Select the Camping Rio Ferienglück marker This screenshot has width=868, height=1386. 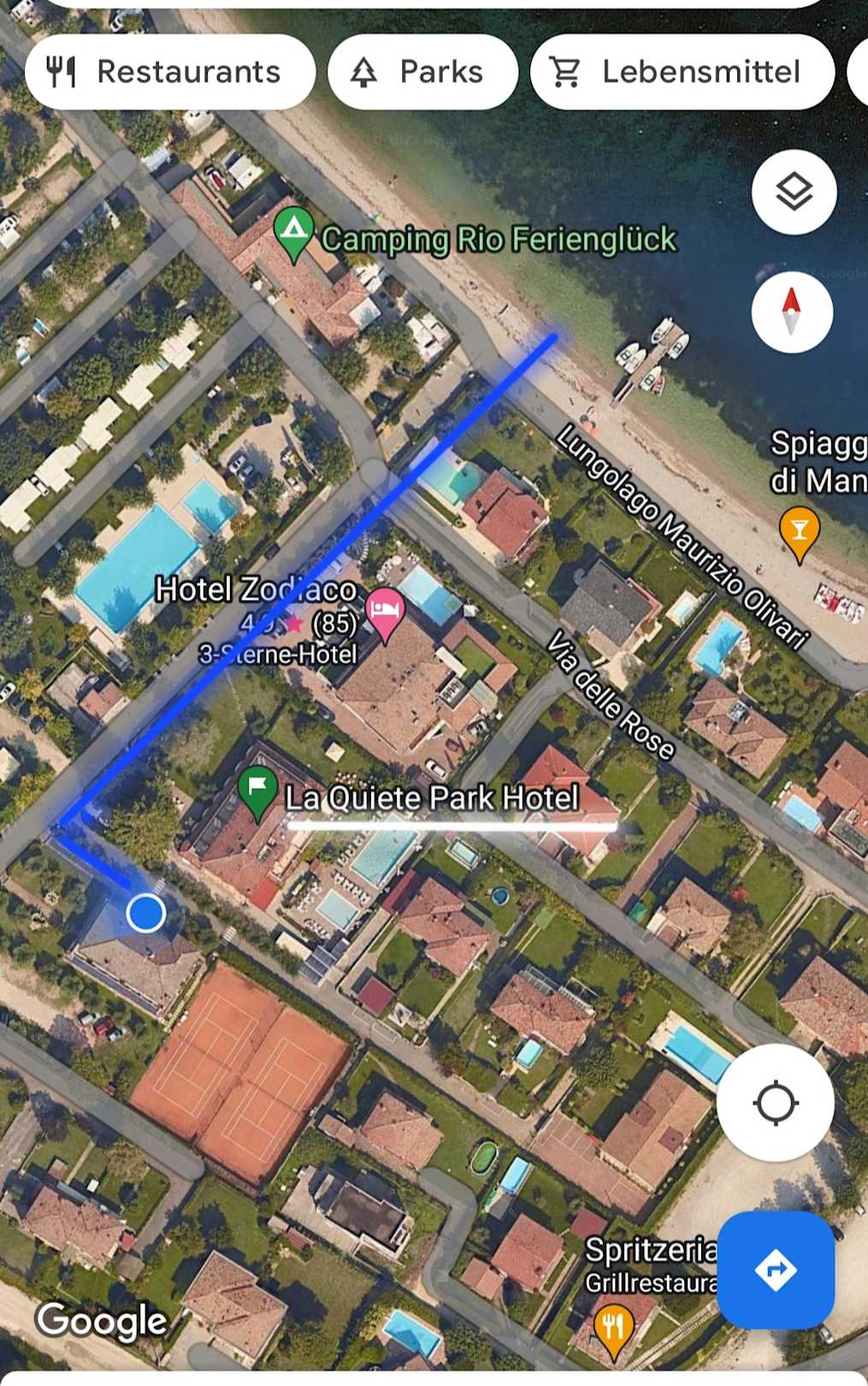(x=293, y=233)
